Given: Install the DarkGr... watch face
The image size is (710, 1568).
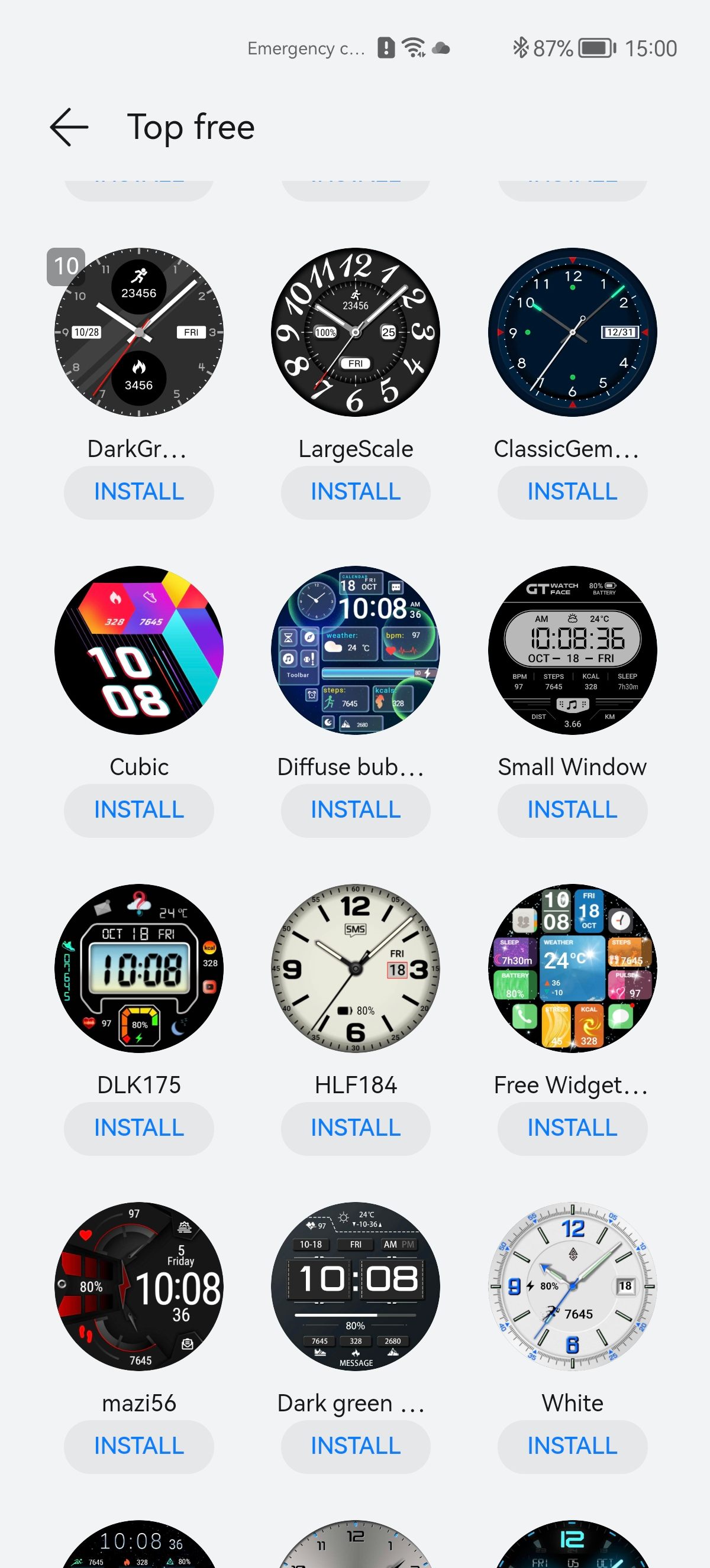Looking at the screenshot, I should click(x=139, y=492).
